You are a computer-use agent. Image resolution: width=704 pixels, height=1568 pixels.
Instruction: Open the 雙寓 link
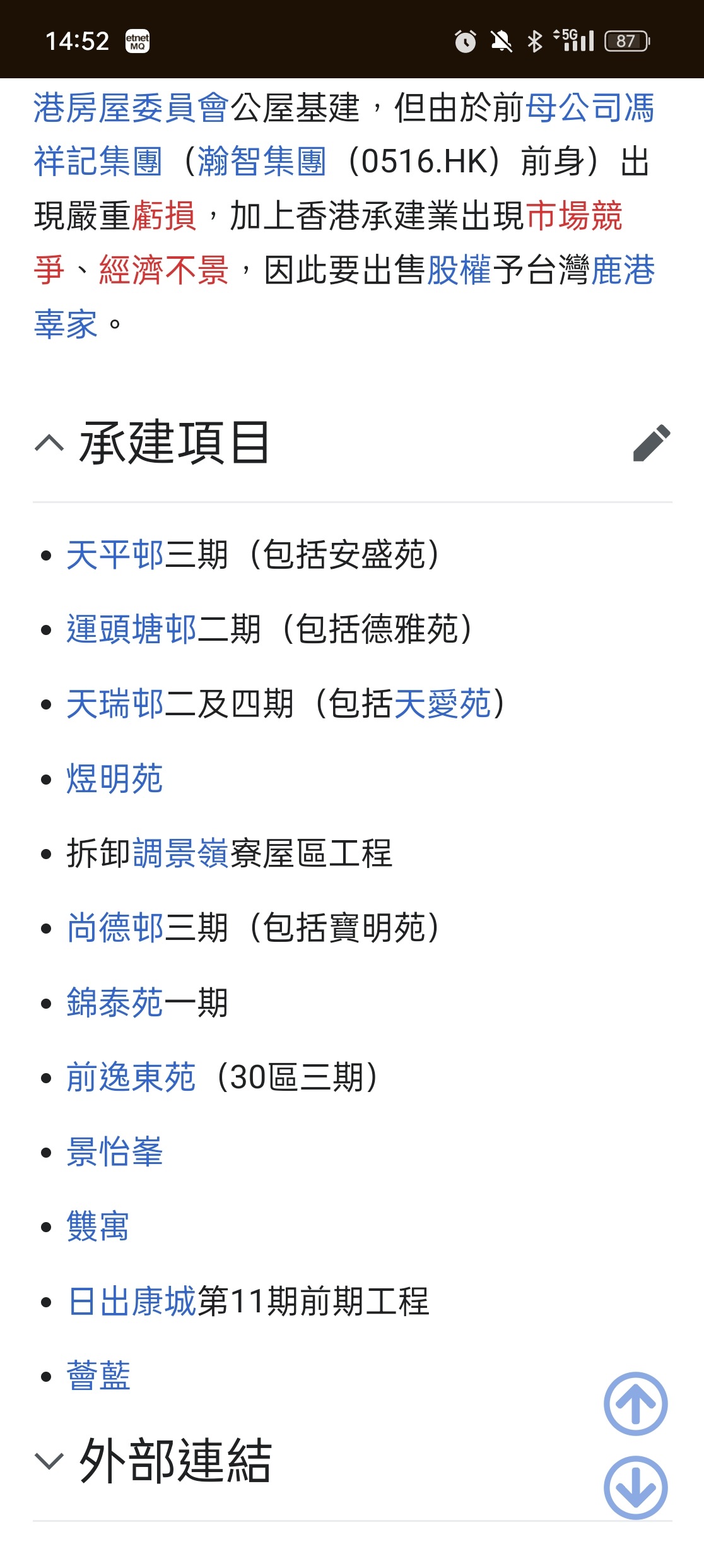coord(98,1226)
